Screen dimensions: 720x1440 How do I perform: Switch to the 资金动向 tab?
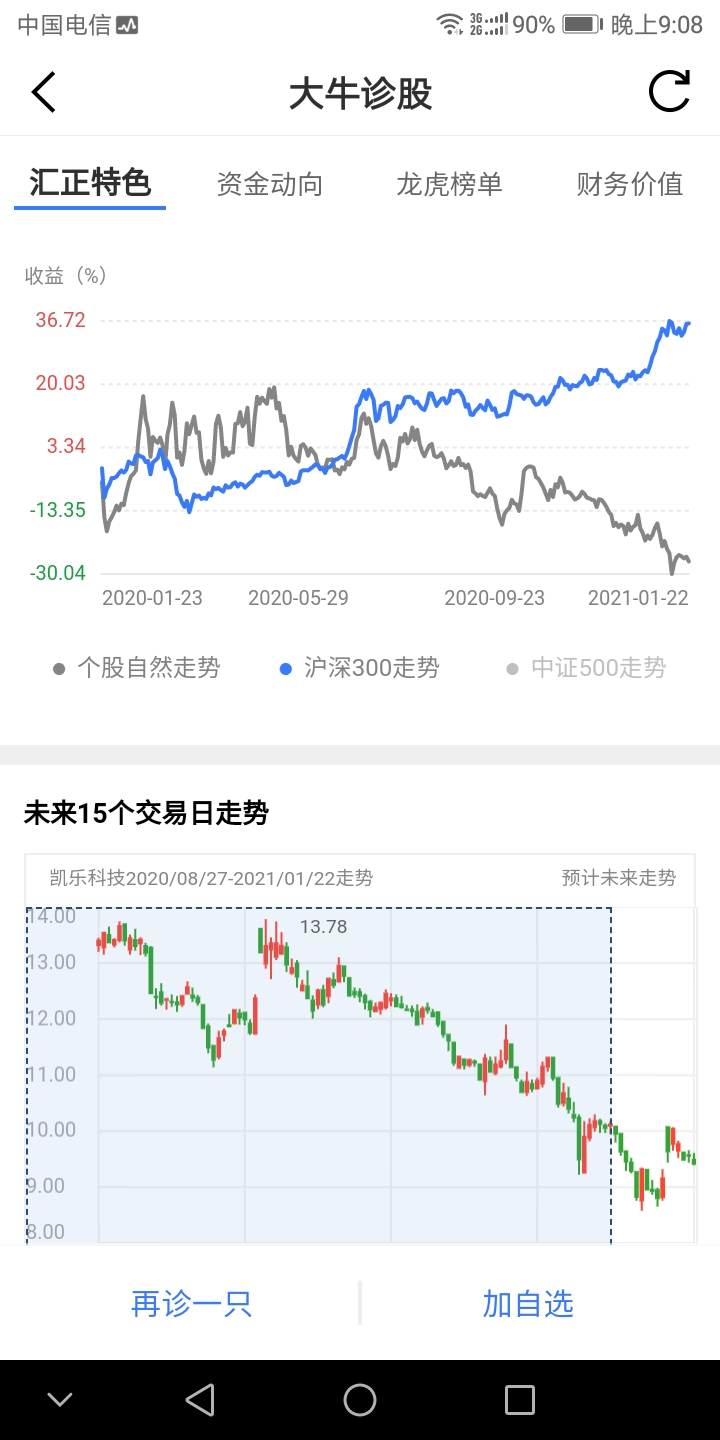tap(270, 184)
